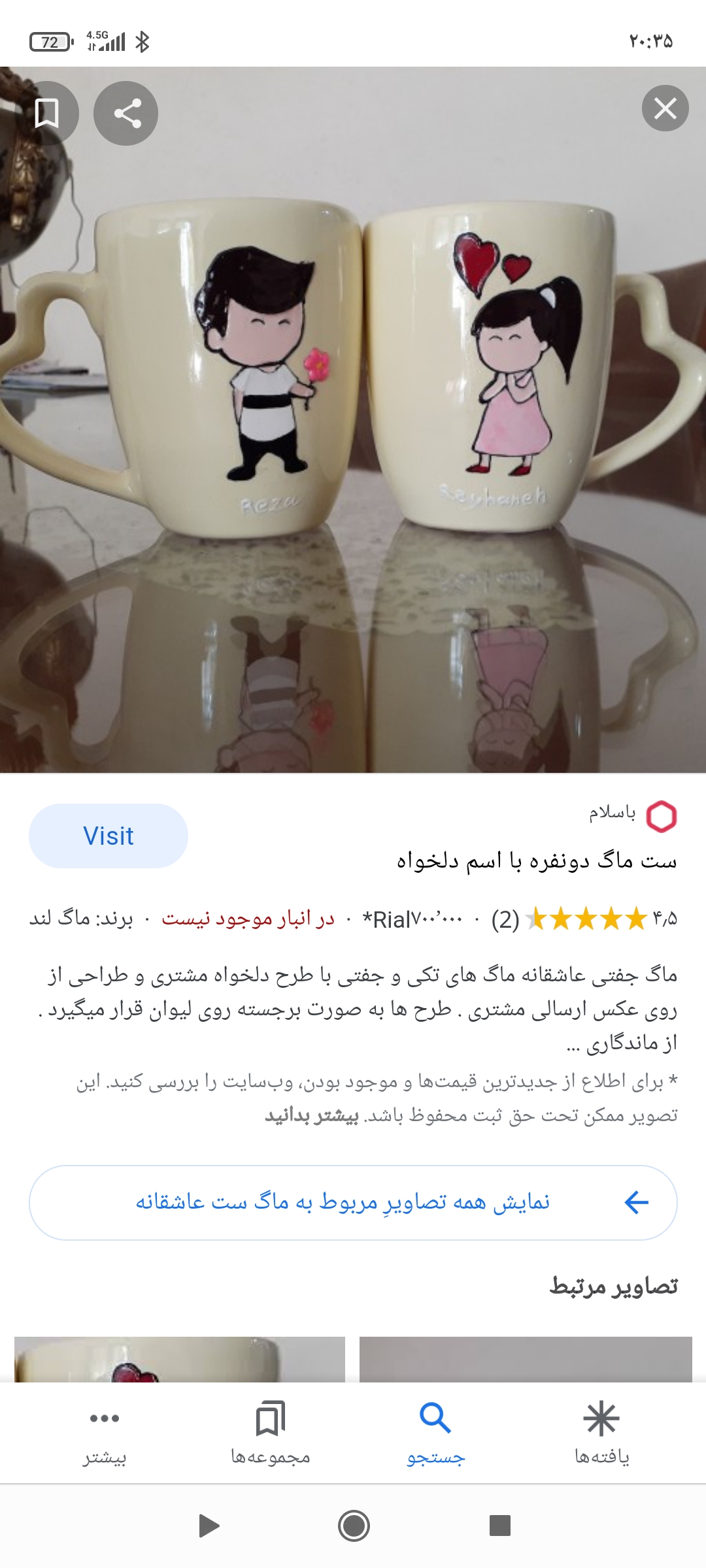Open the بیشتر tab
706x1568 pixels.
pyautogui.click(x=105, y=1432)
